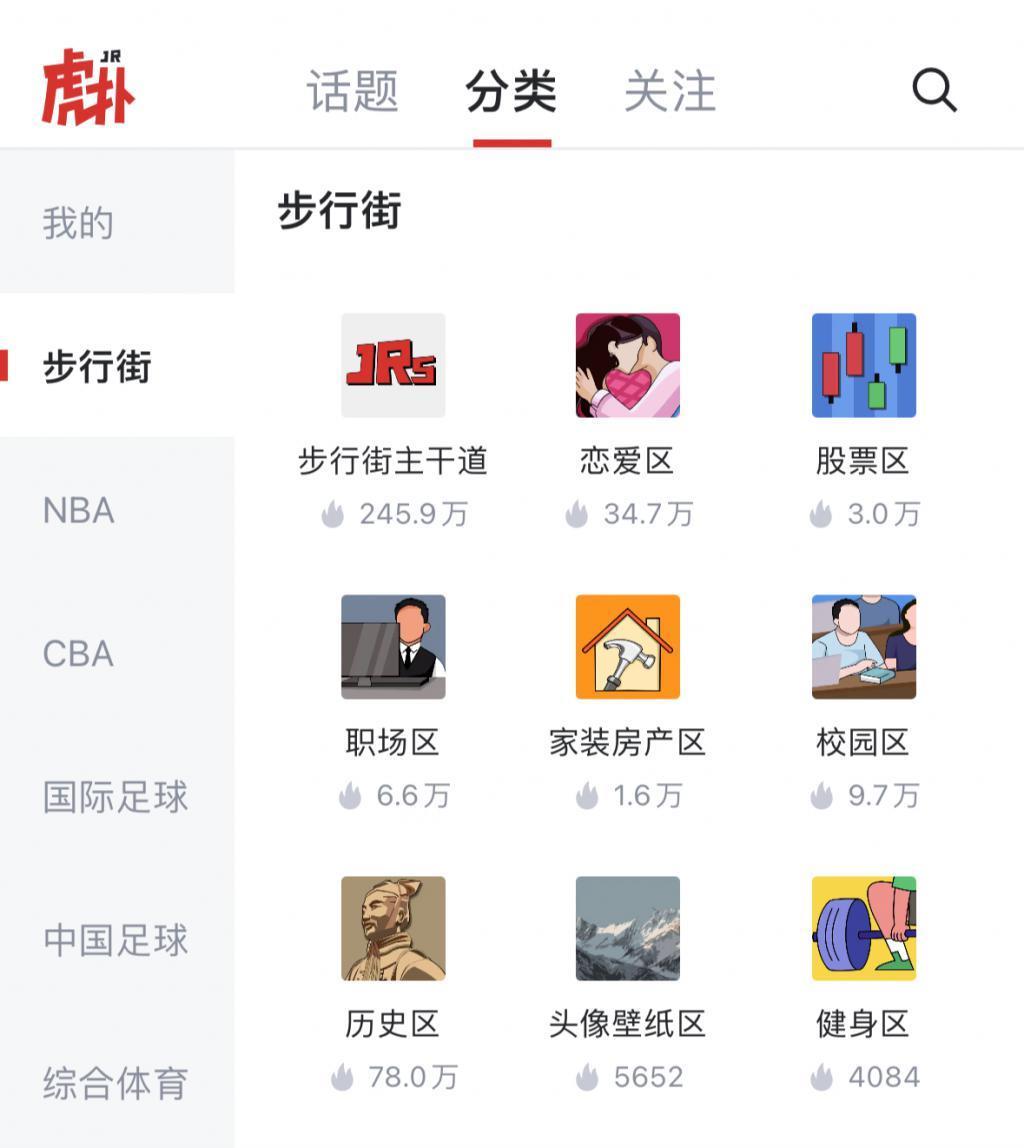Open the CBA sidebar category

78,654
